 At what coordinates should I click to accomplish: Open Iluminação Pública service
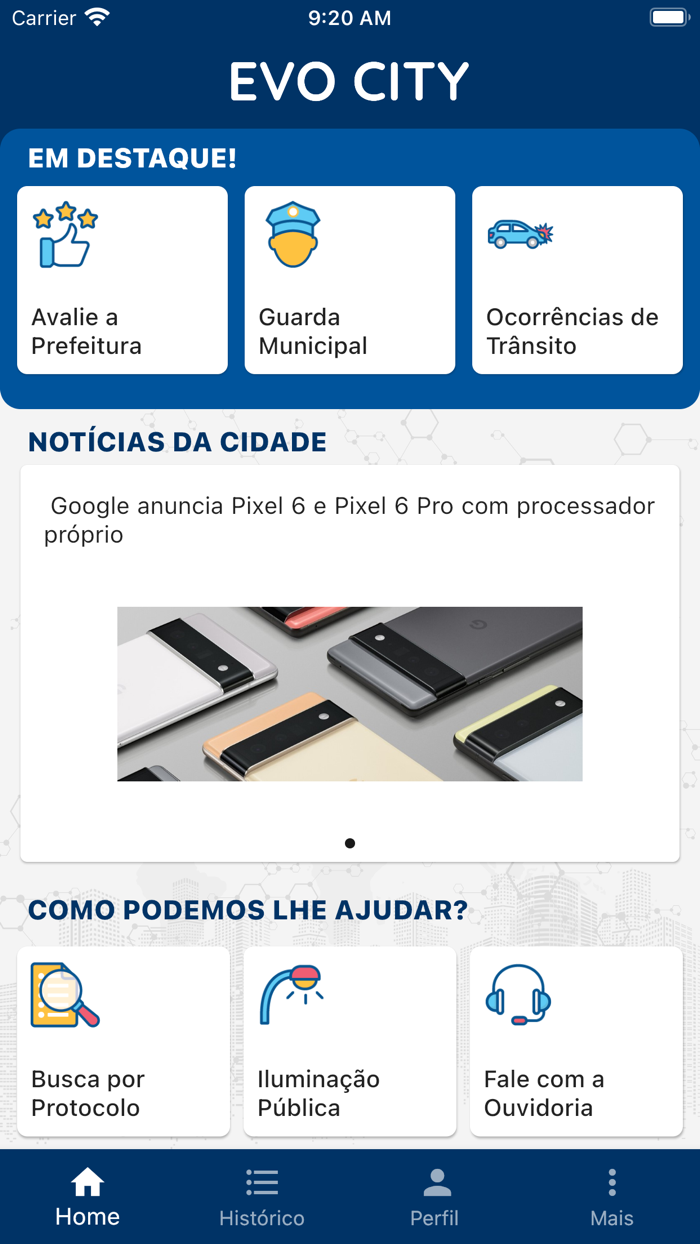click(x=349, y=1041)
